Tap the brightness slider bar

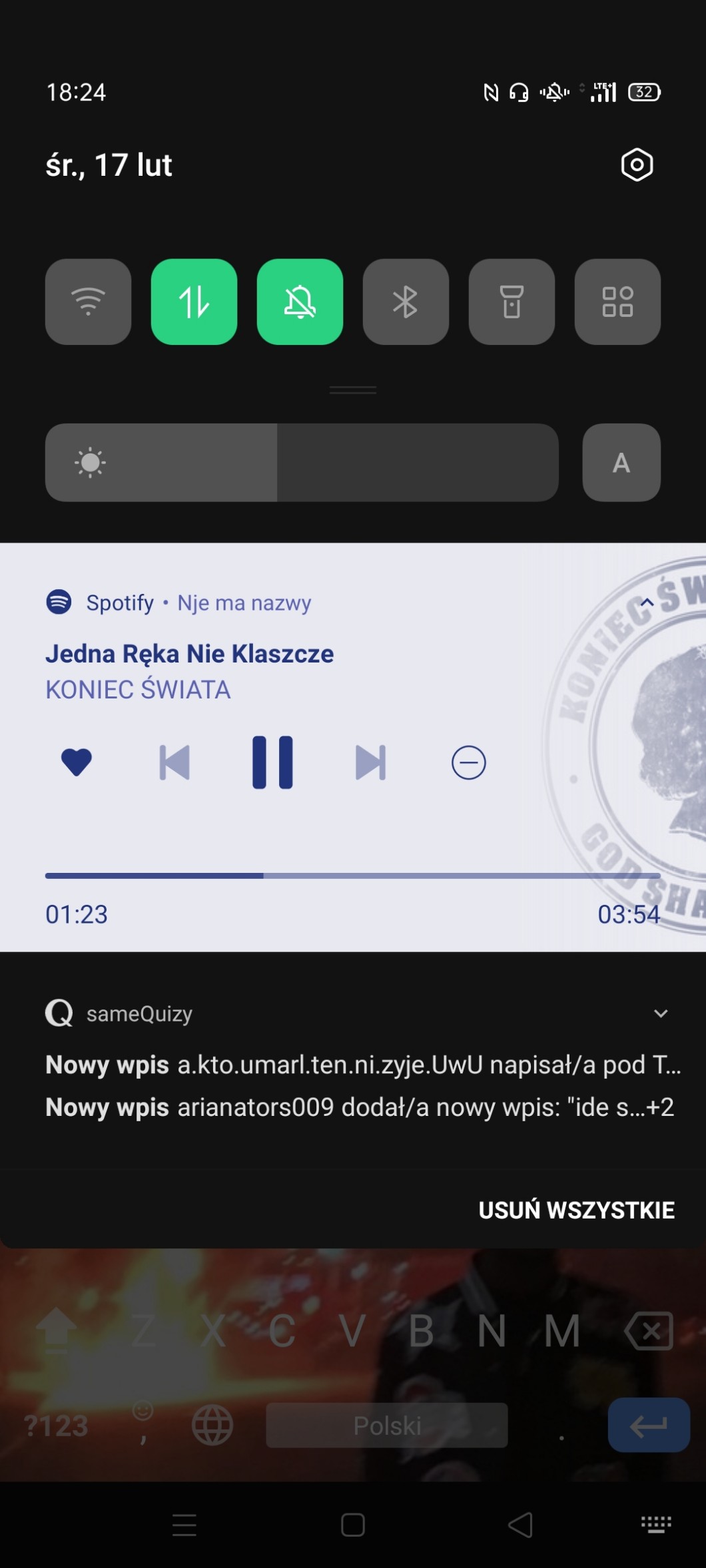(x=302, y=463)
